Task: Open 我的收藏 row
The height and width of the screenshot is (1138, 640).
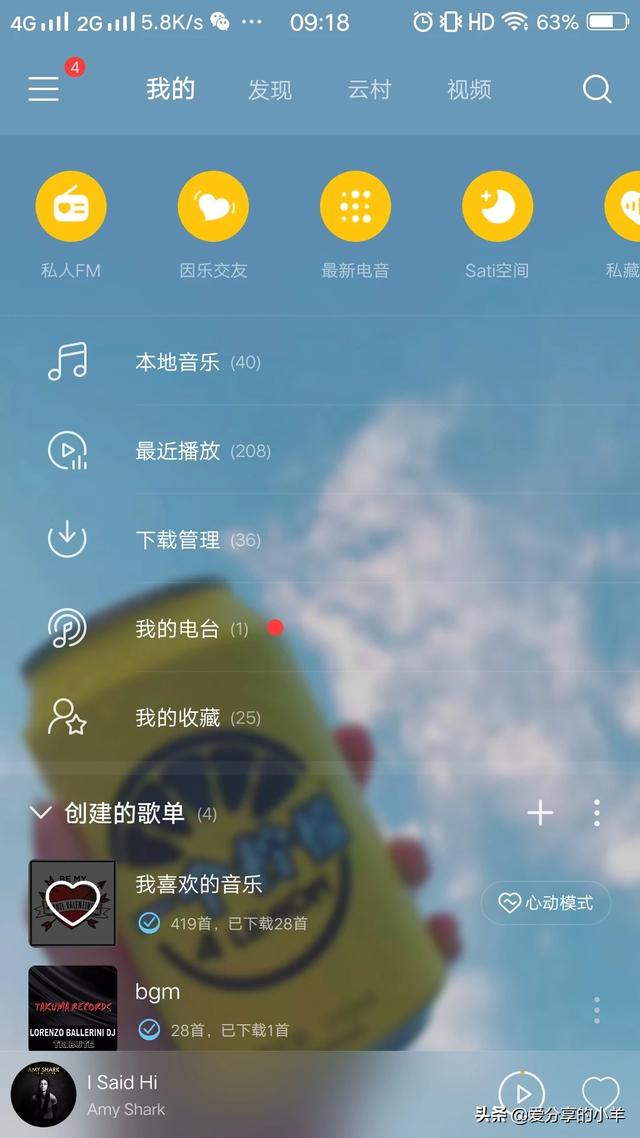Action: (x=320, y=717)
